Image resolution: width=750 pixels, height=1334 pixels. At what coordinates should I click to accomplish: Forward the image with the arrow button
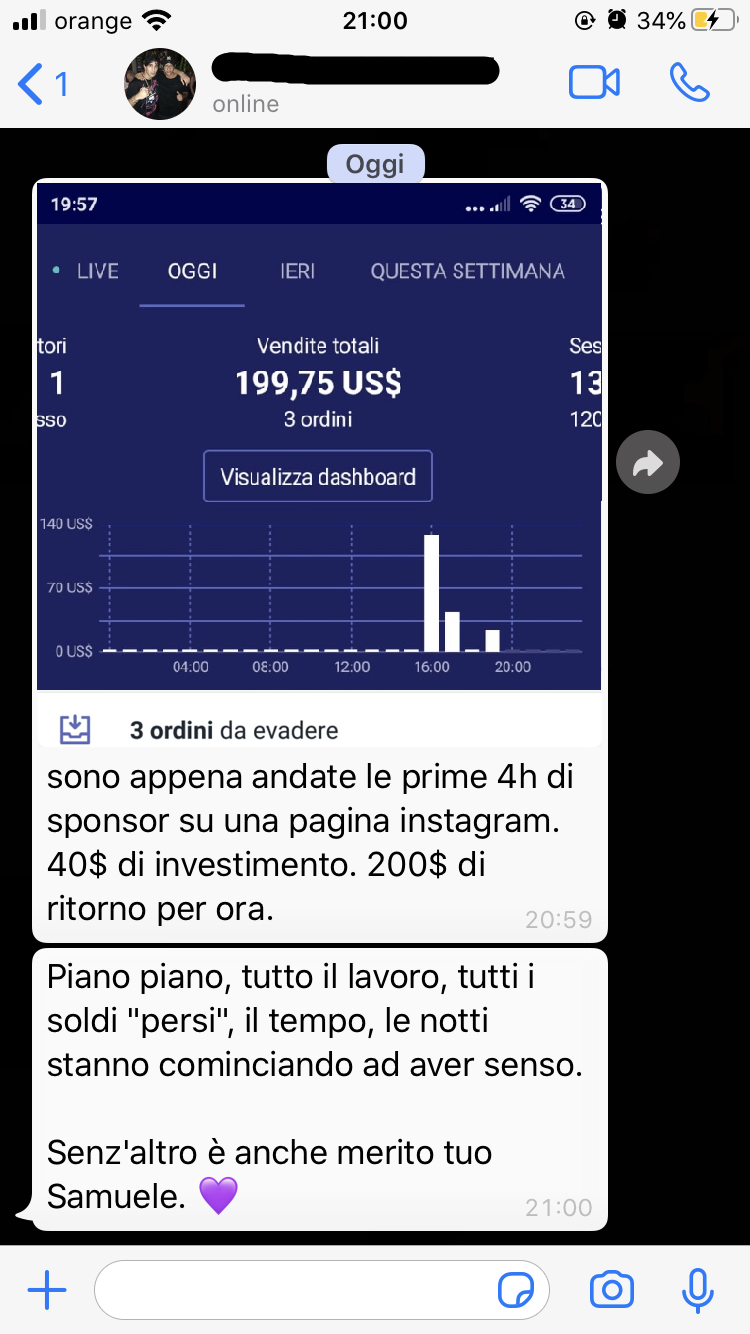(648, 463)
